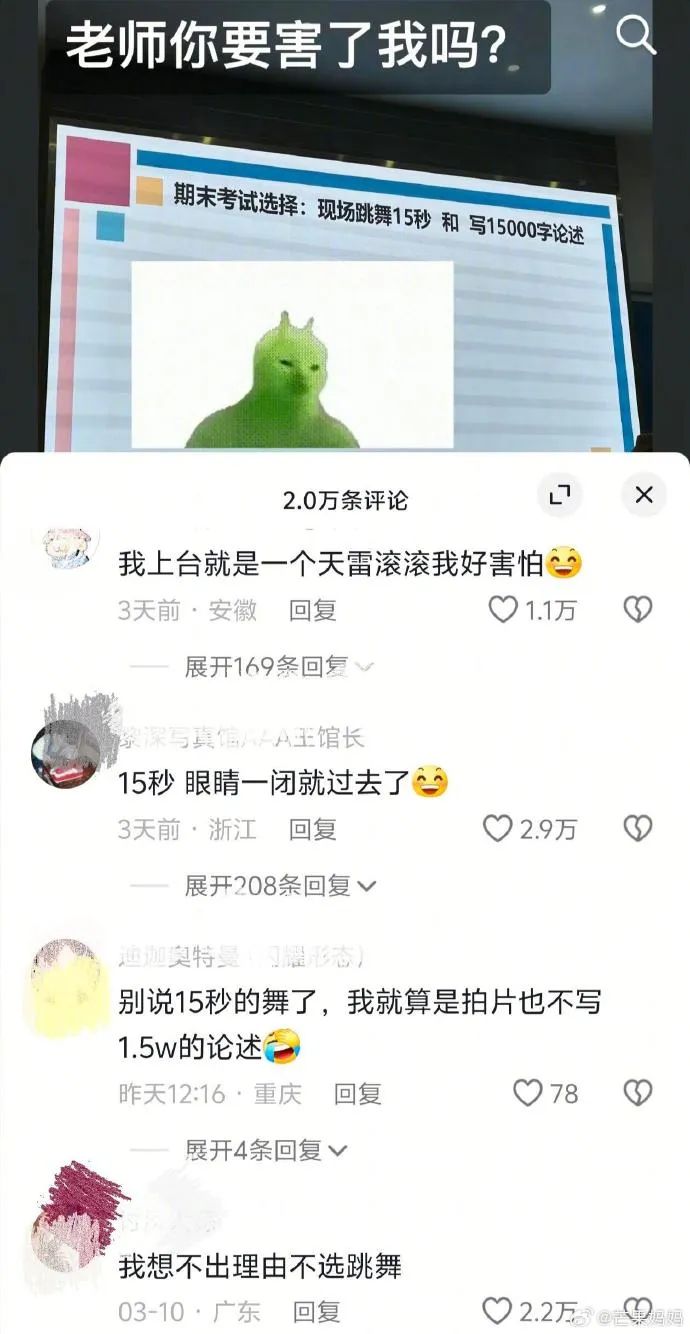Reply to the 天雷滚滚 comment
Image resolution: width=690 pixels, height=1334 pixels.
(313, 610)
